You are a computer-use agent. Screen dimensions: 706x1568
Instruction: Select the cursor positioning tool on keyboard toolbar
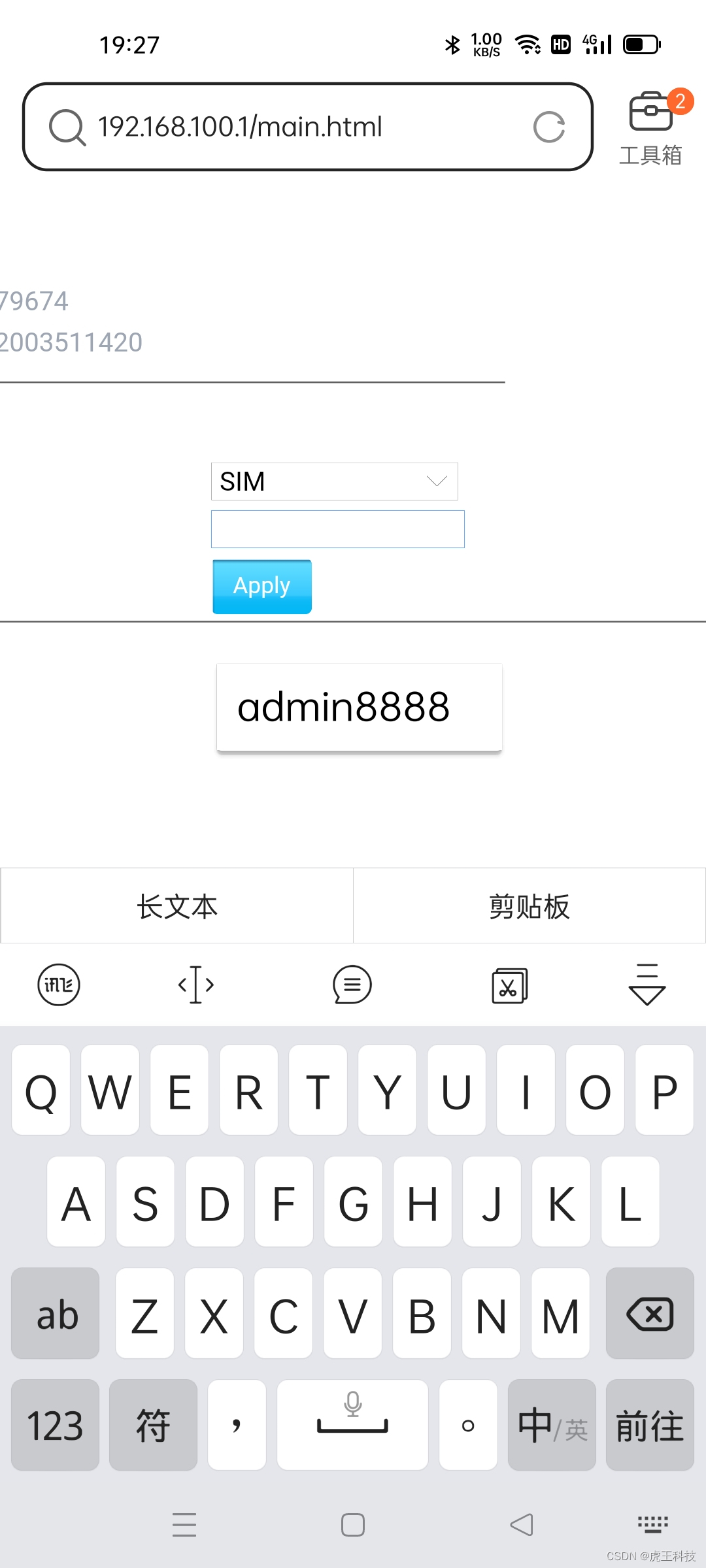(195, 985)
